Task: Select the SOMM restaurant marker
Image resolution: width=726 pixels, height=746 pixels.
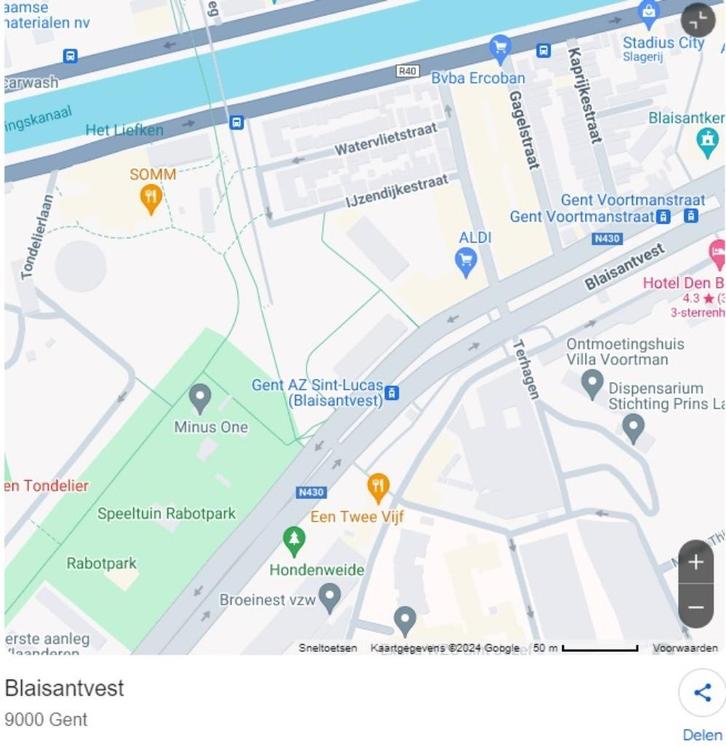Action: [x=150, y=196]
